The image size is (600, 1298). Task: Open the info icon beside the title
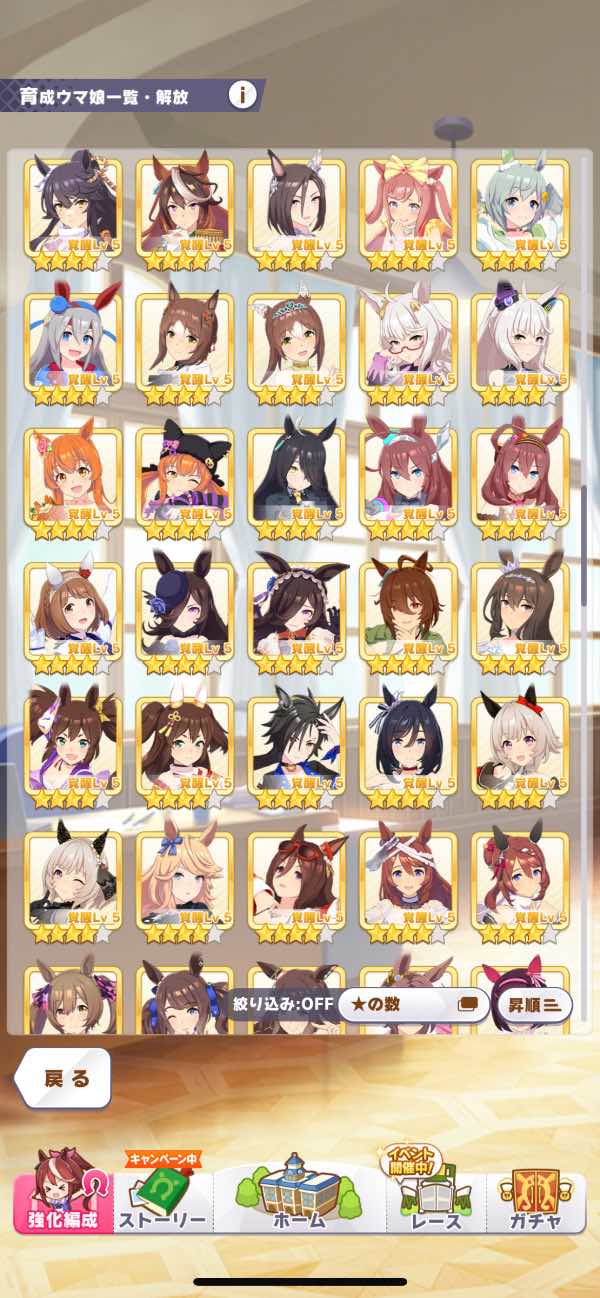pos(241,96)
